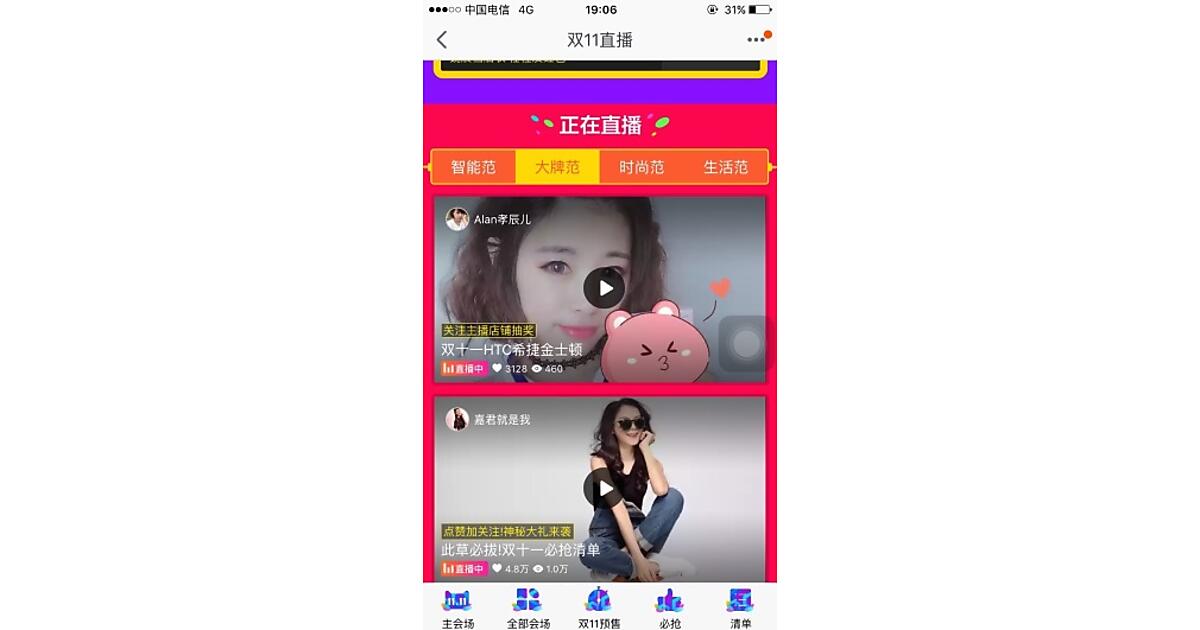1200x630 pixels.
Task: Switch to the 双11预售 tab
Action: pyautogui.click(x=598, y=608)
